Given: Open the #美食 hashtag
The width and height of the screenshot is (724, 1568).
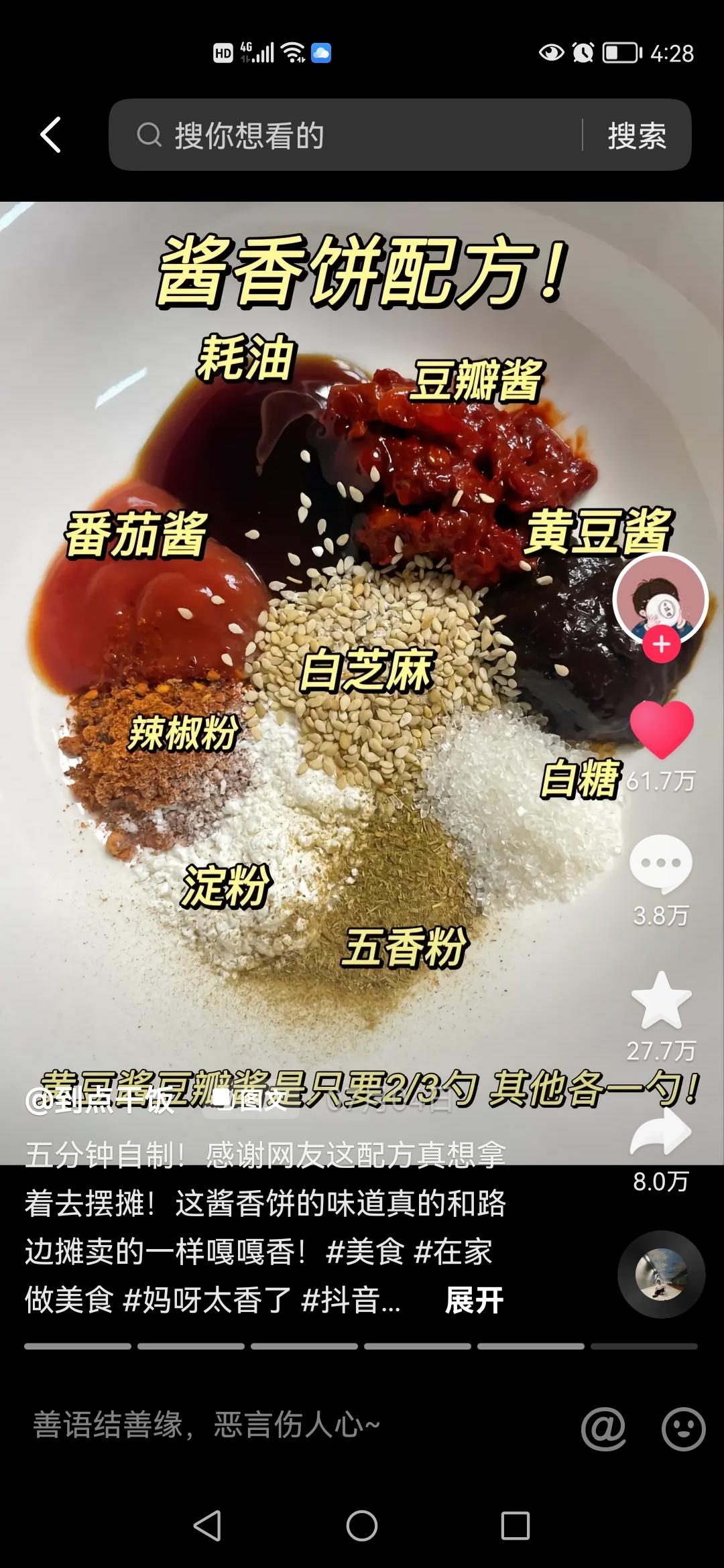Looking at the screenshot, I should pos(365,1251).
